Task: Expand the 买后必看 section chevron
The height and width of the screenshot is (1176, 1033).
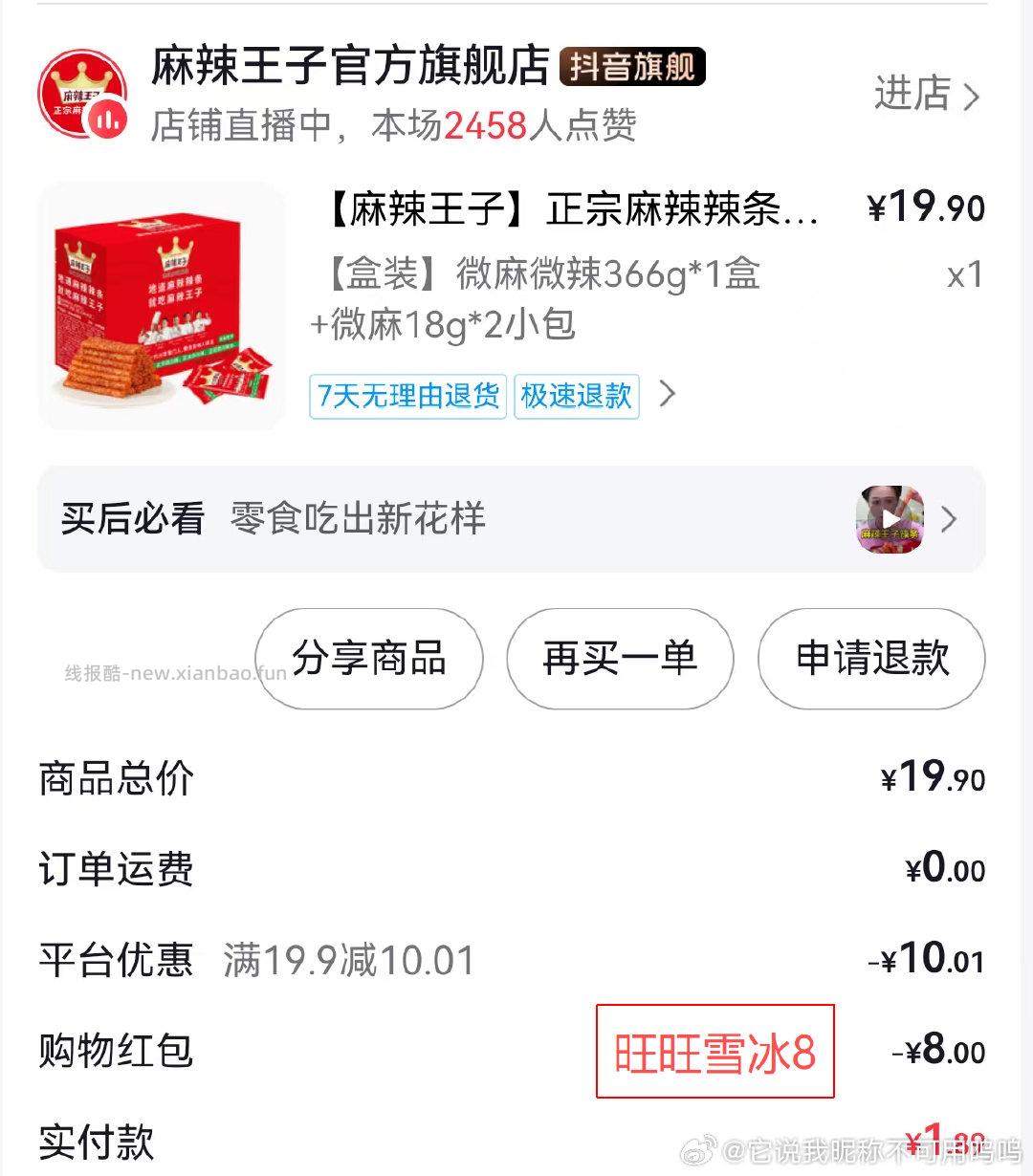Action: (x=948, y=519)
